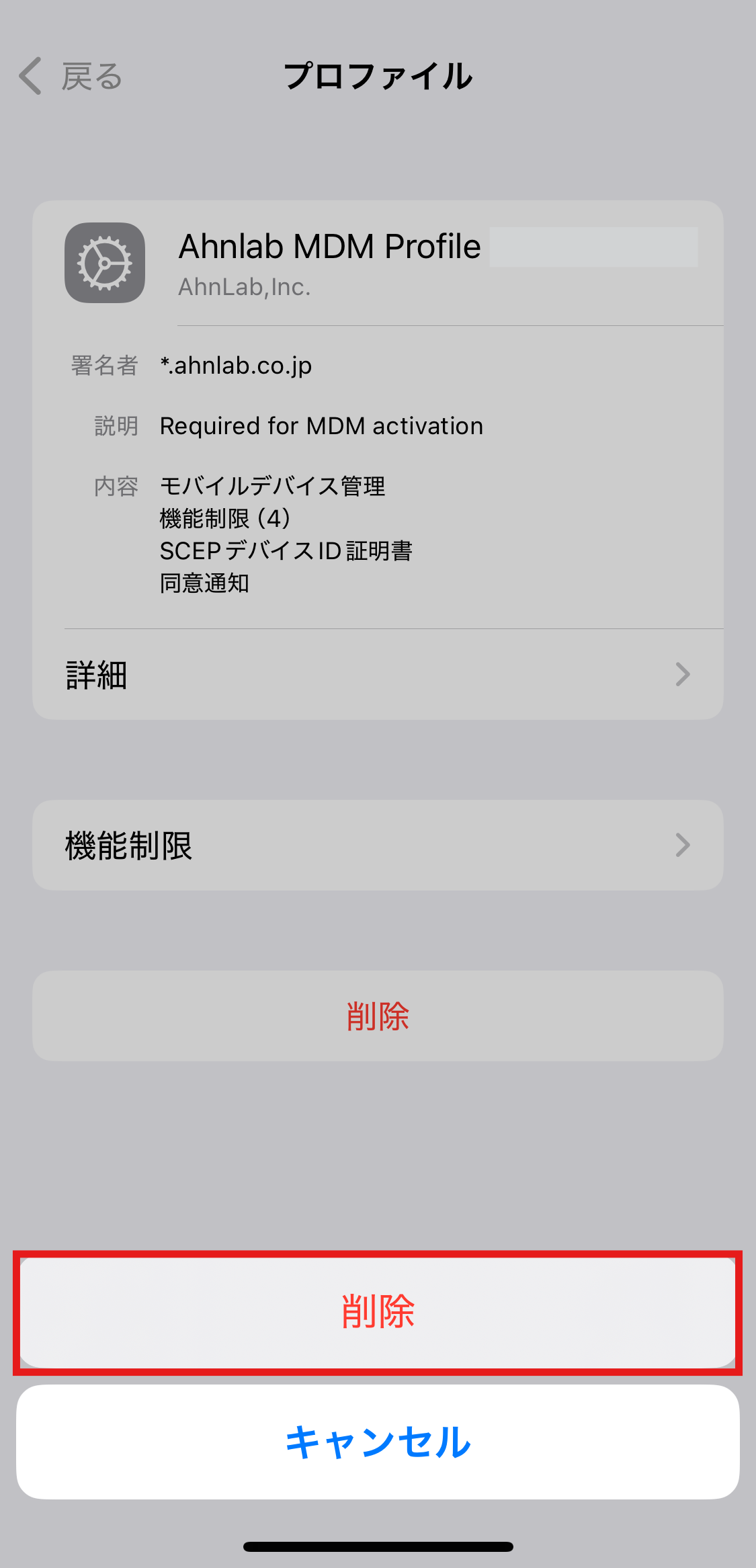Tap キャンセル to dismiss the sheet
The height and width of the screenshot is (1568, 756).
pyautogui.click(x=378, y=1442)
